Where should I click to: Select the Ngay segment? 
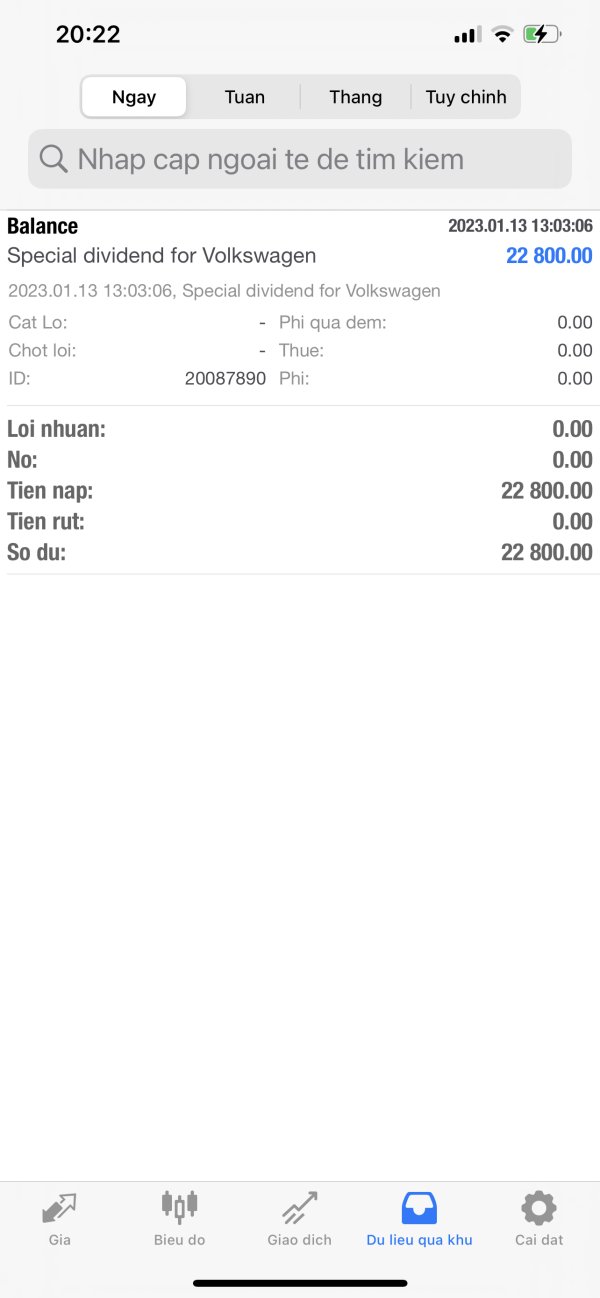click(x=134, y=97)
